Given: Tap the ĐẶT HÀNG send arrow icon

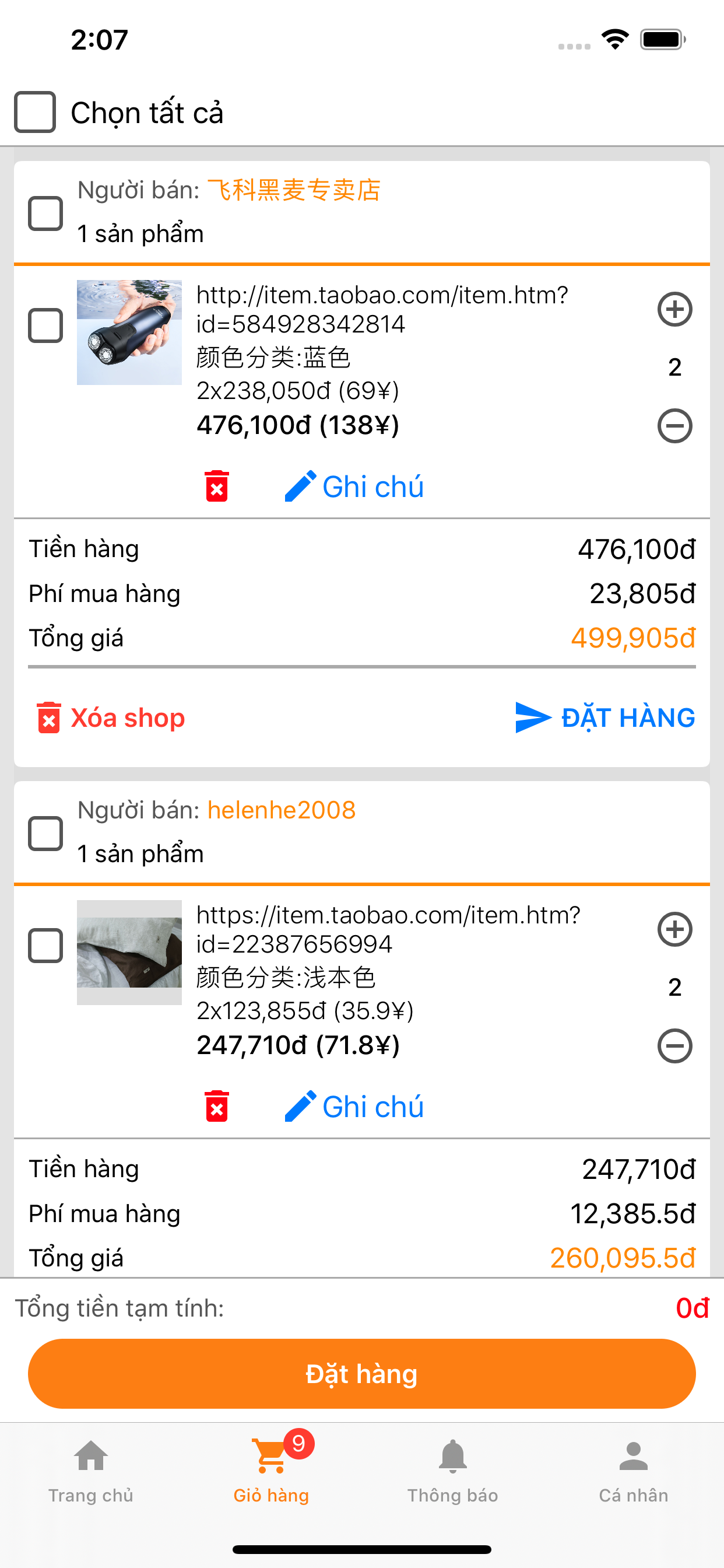Looking at the screenshot, I should point(528,717).
